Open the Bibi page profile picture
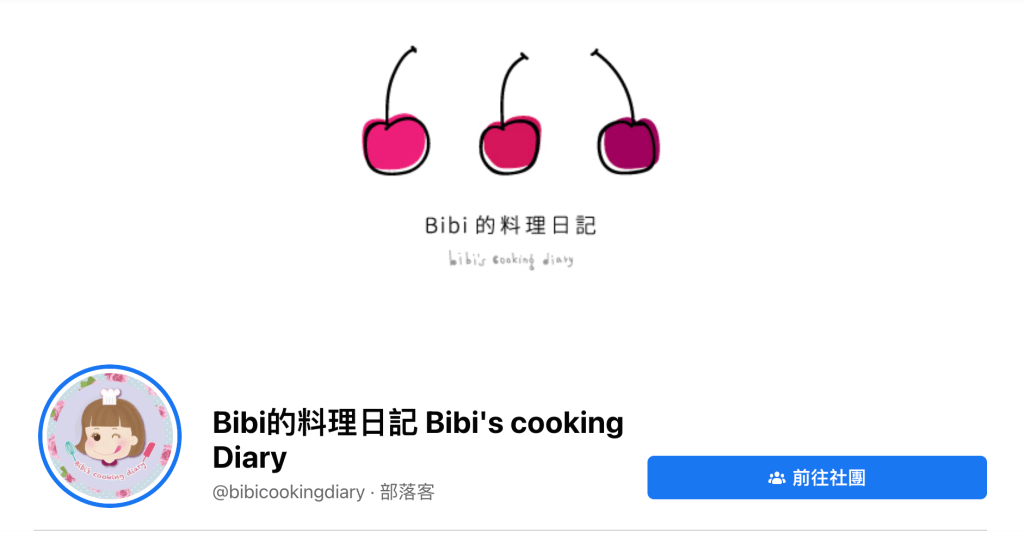This screenshot has width=1024, height=533. pyautogui.click(x=110, y=436)
